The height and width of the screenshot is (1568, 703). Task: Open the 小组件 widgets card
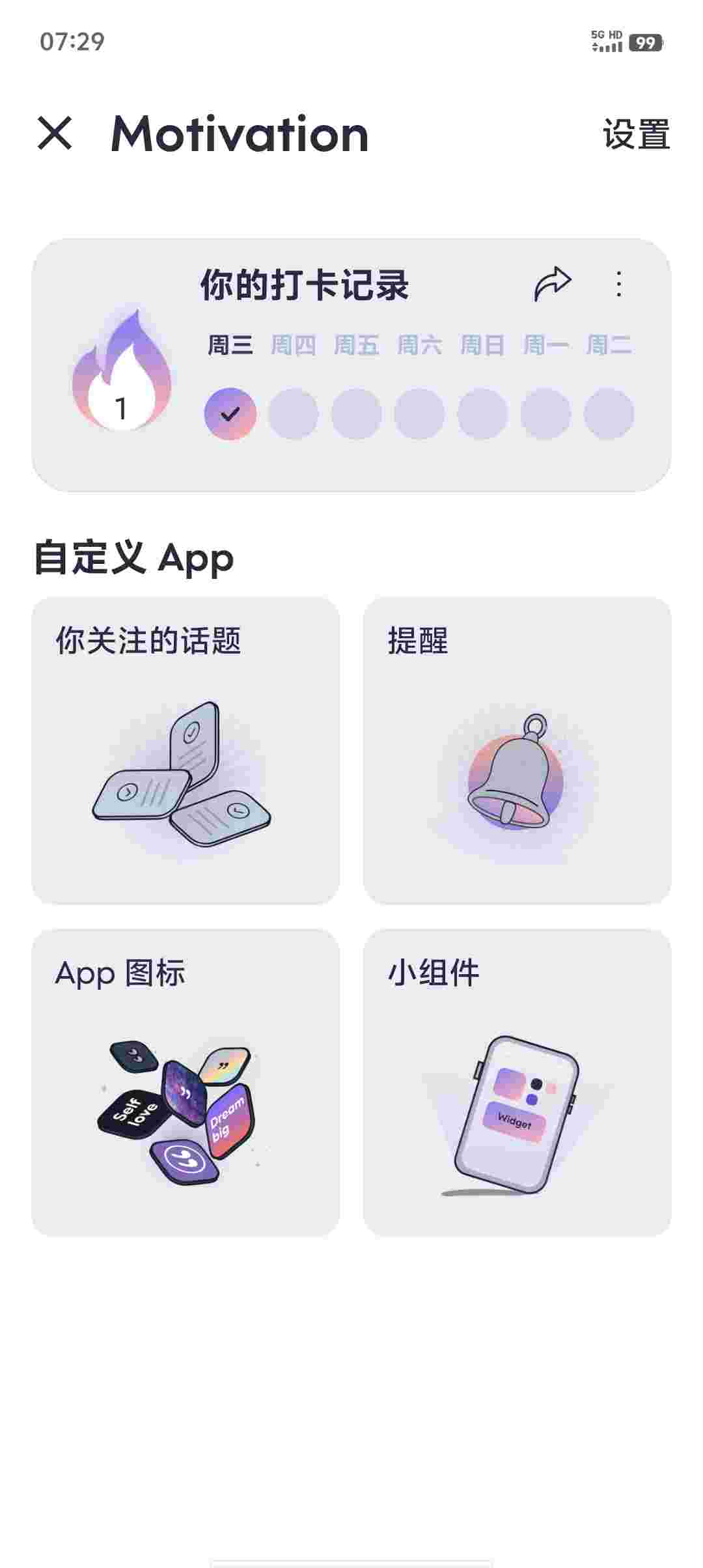[517, 1082]
